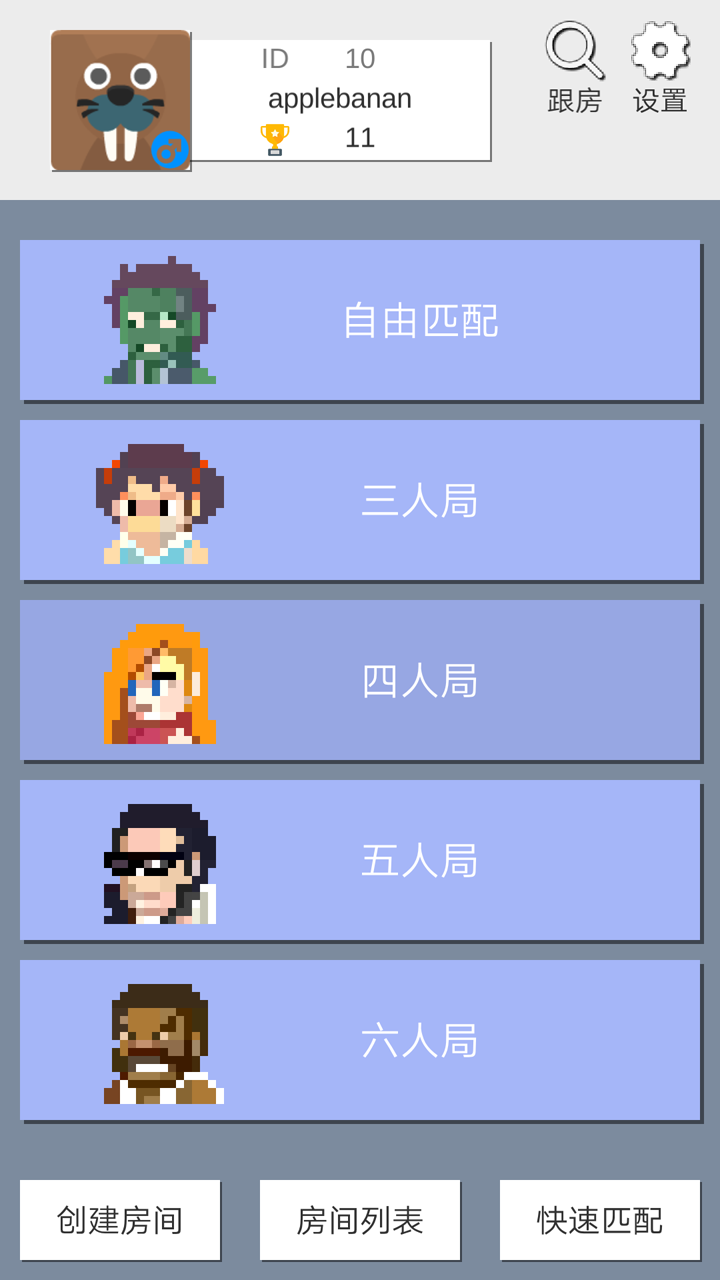The image size is (720, 1280).
Task: Click the zombie avatar on 自由匹配 banner
Action: click(160, 320)
